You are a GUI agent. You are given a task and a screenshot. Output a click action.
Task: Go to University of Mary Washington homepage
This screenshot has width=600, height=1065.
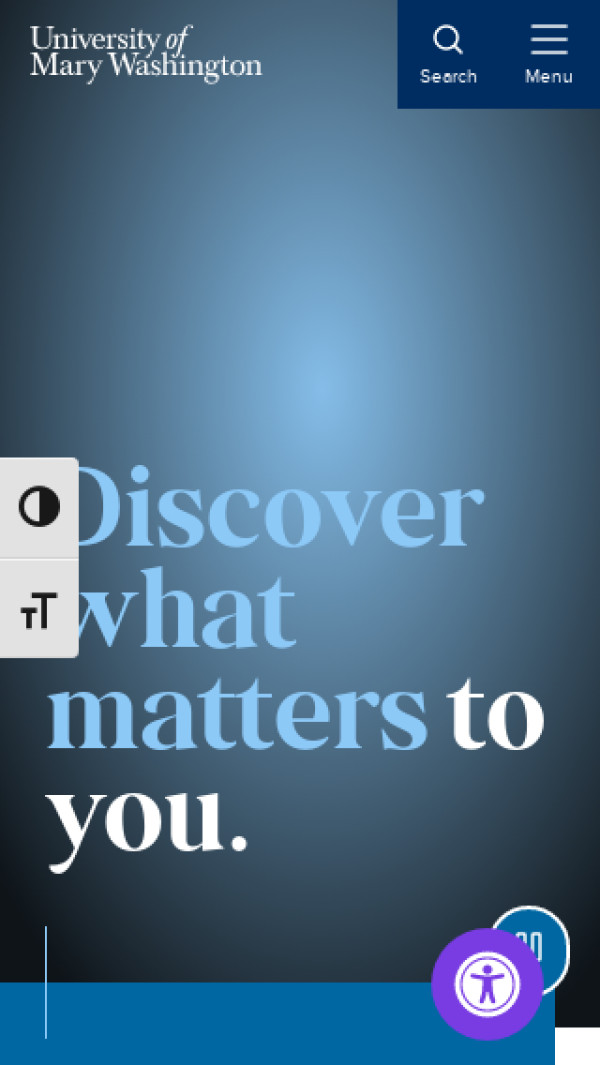(x=146, y=53)
